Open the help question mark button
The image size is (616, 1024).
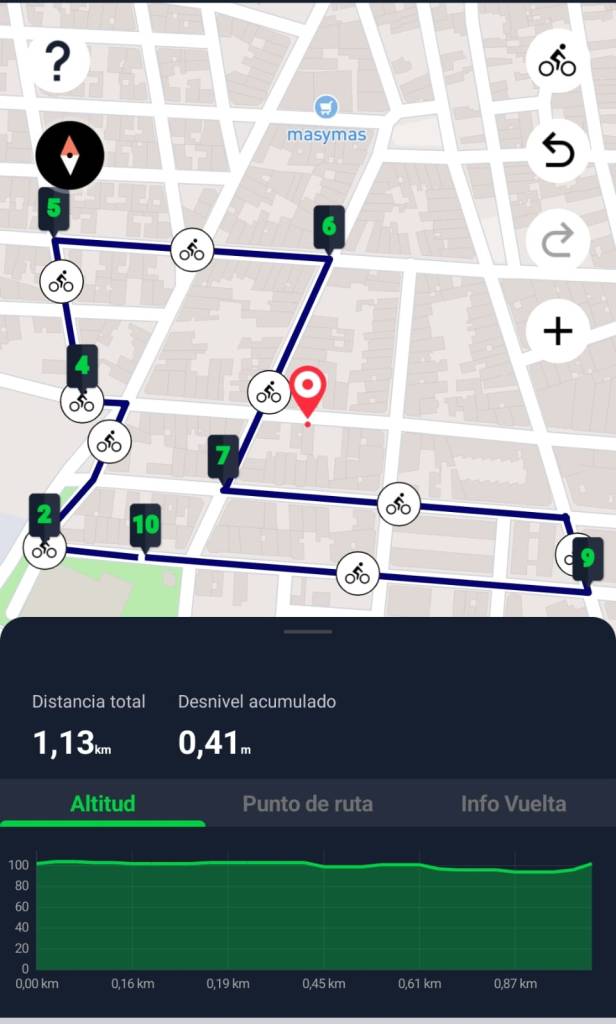pyautogui.click(x=57, y=61)
